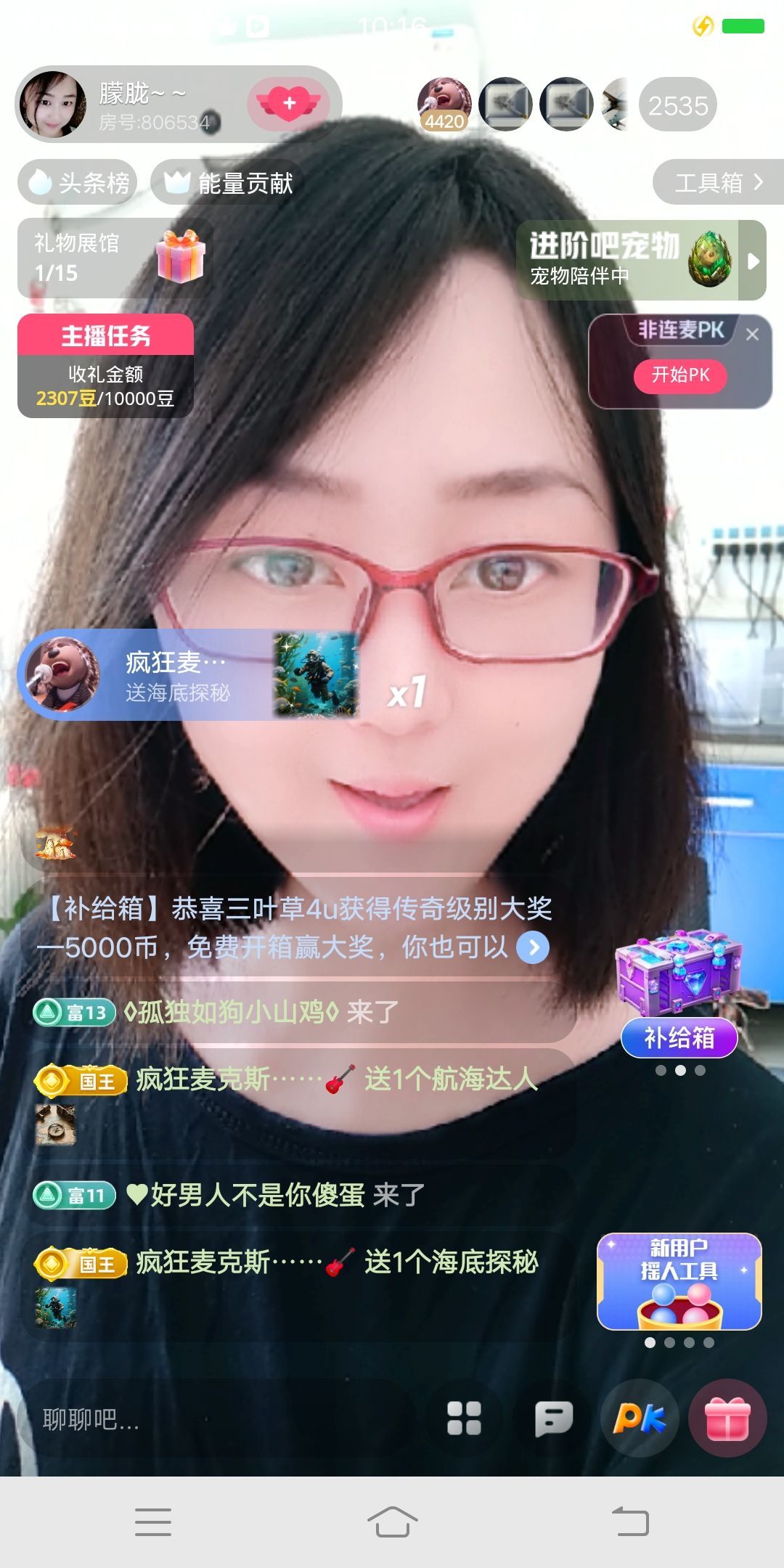Open the four-square grid menu
The image size is (784, 1568).
(464, 1418)
